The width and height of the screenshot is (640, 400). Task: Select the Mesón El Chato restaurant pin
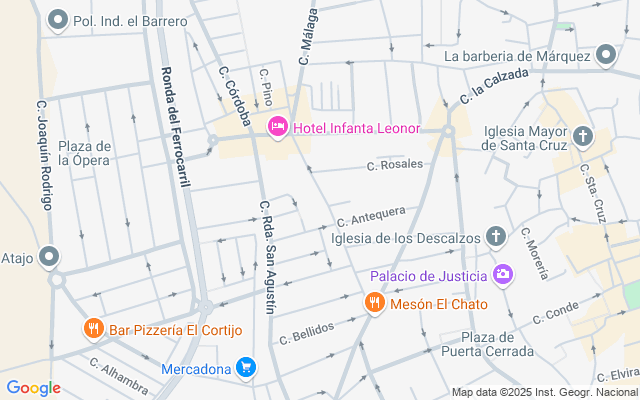point(374,303)
